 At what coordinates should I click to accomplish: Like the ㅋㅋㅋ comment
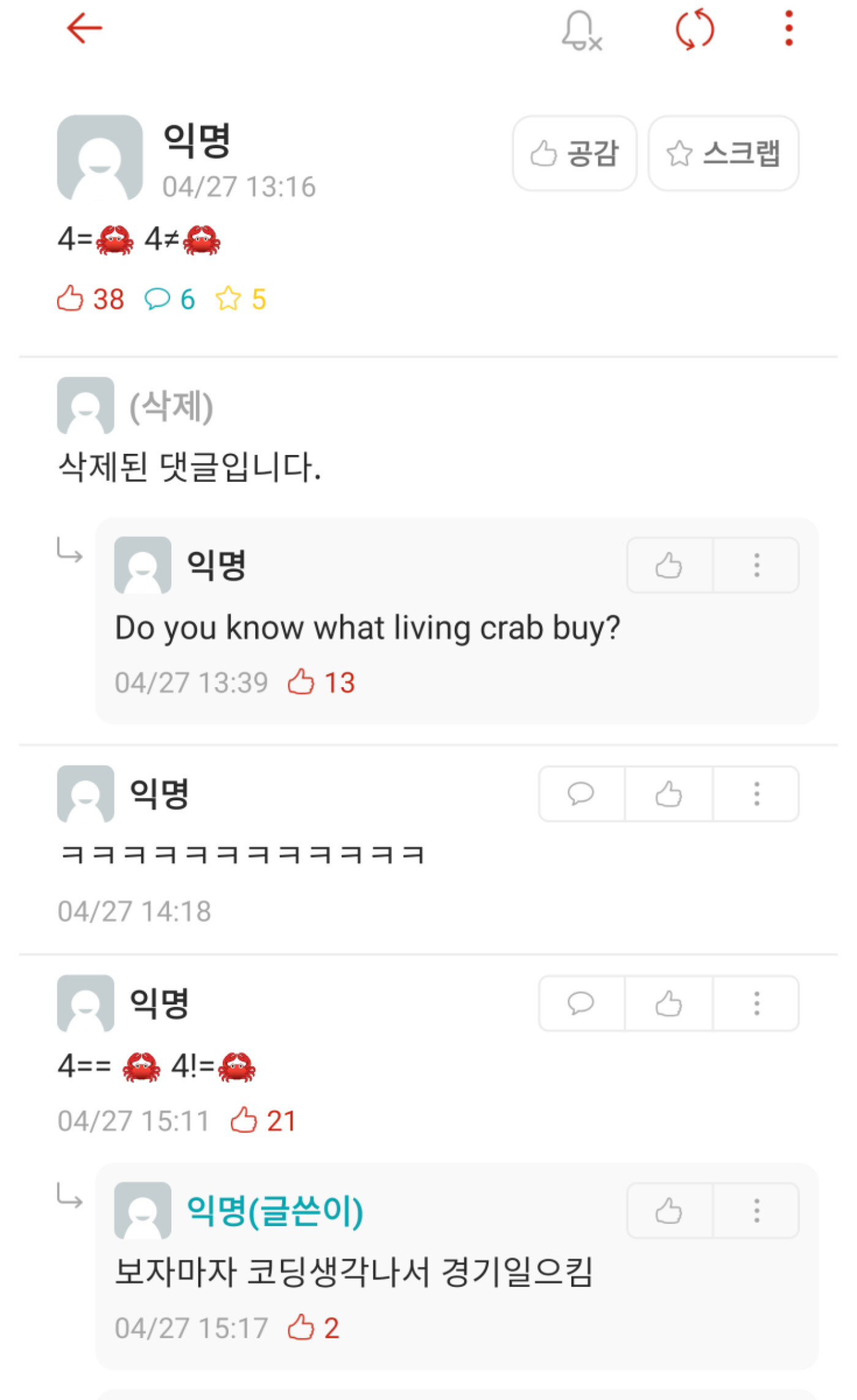[669, 794]
